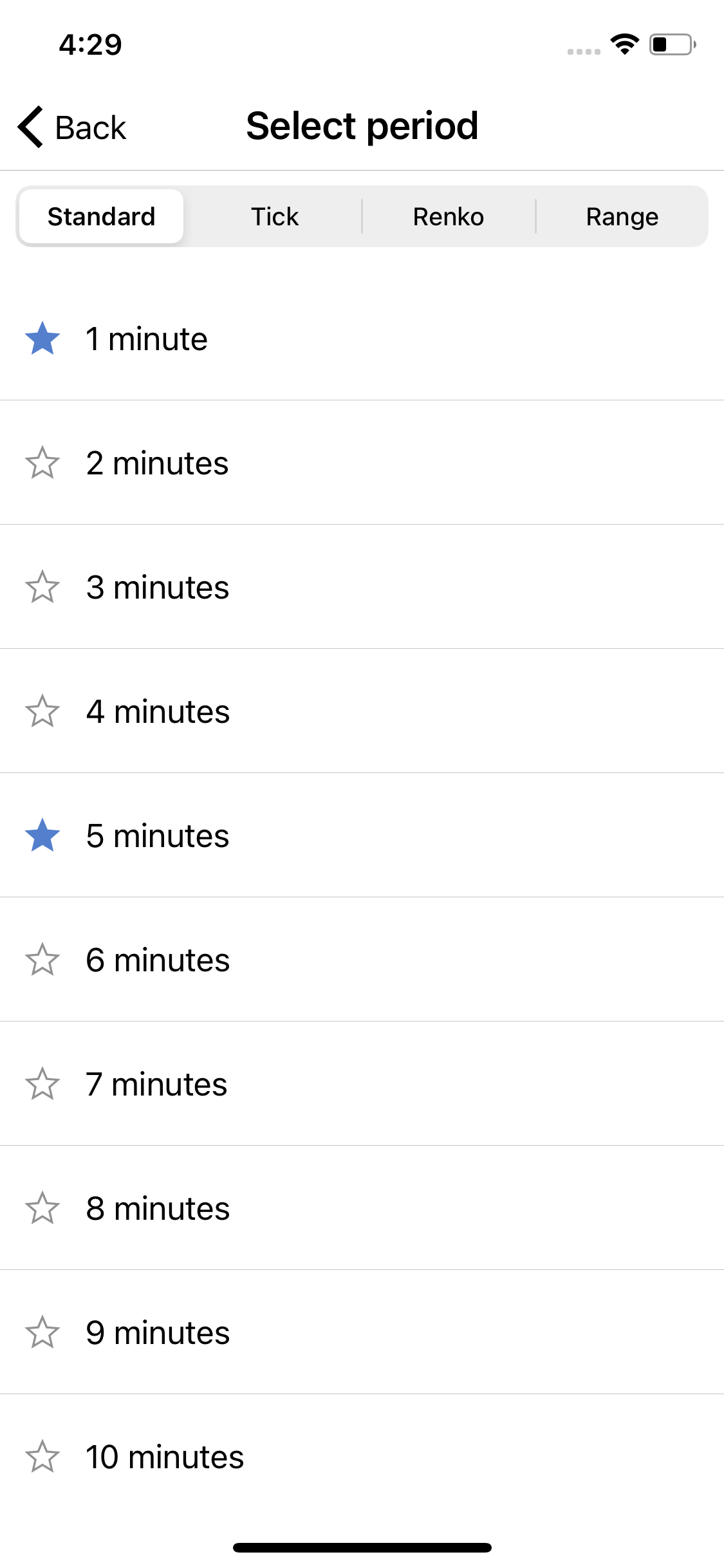Screen dimensions: 724x1568
Task: Switch to the Renko tab
Action: click(x=449, y=216)
